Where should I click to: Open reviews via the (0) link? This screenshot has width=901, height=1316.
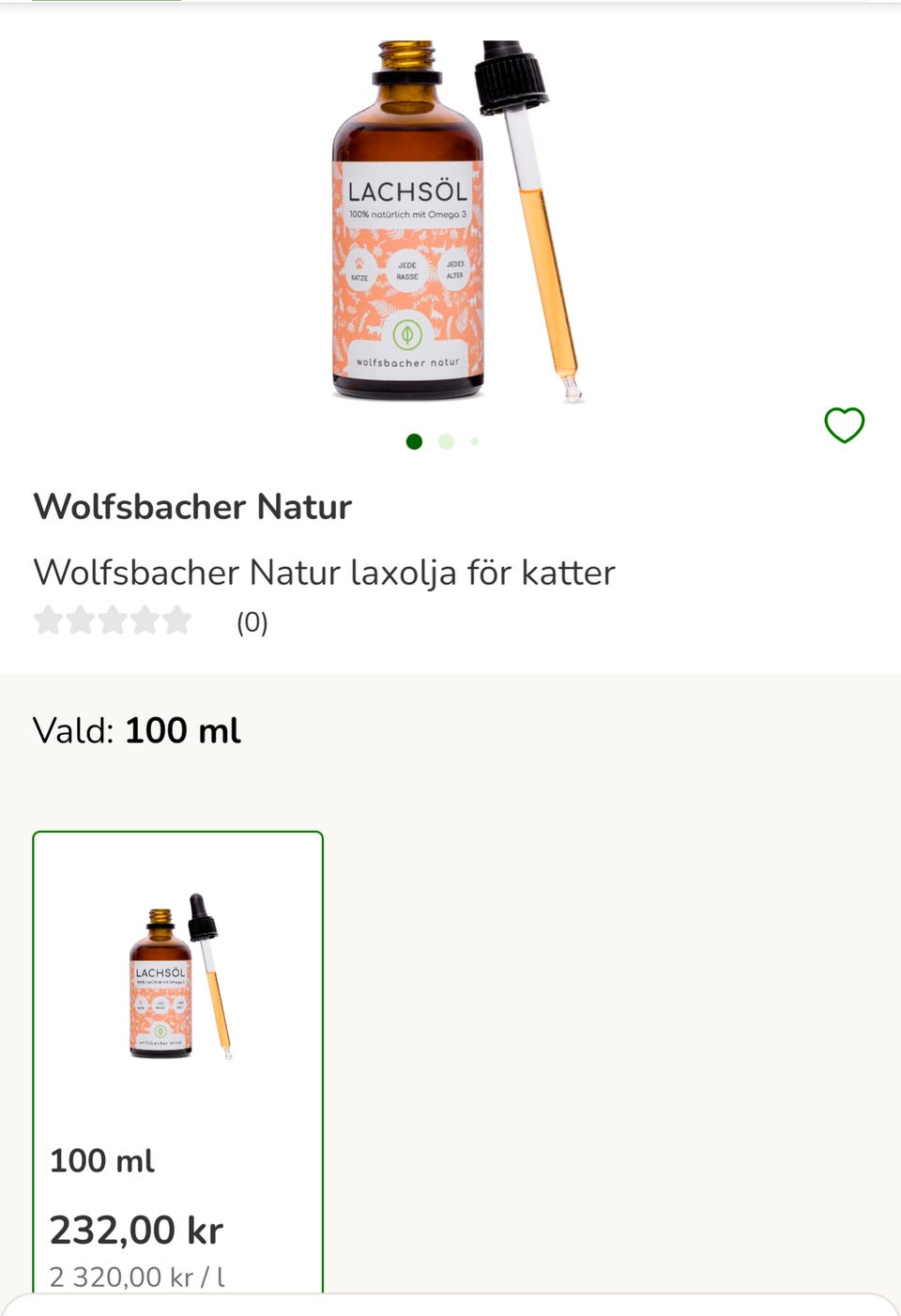click(x=251, y=620)
